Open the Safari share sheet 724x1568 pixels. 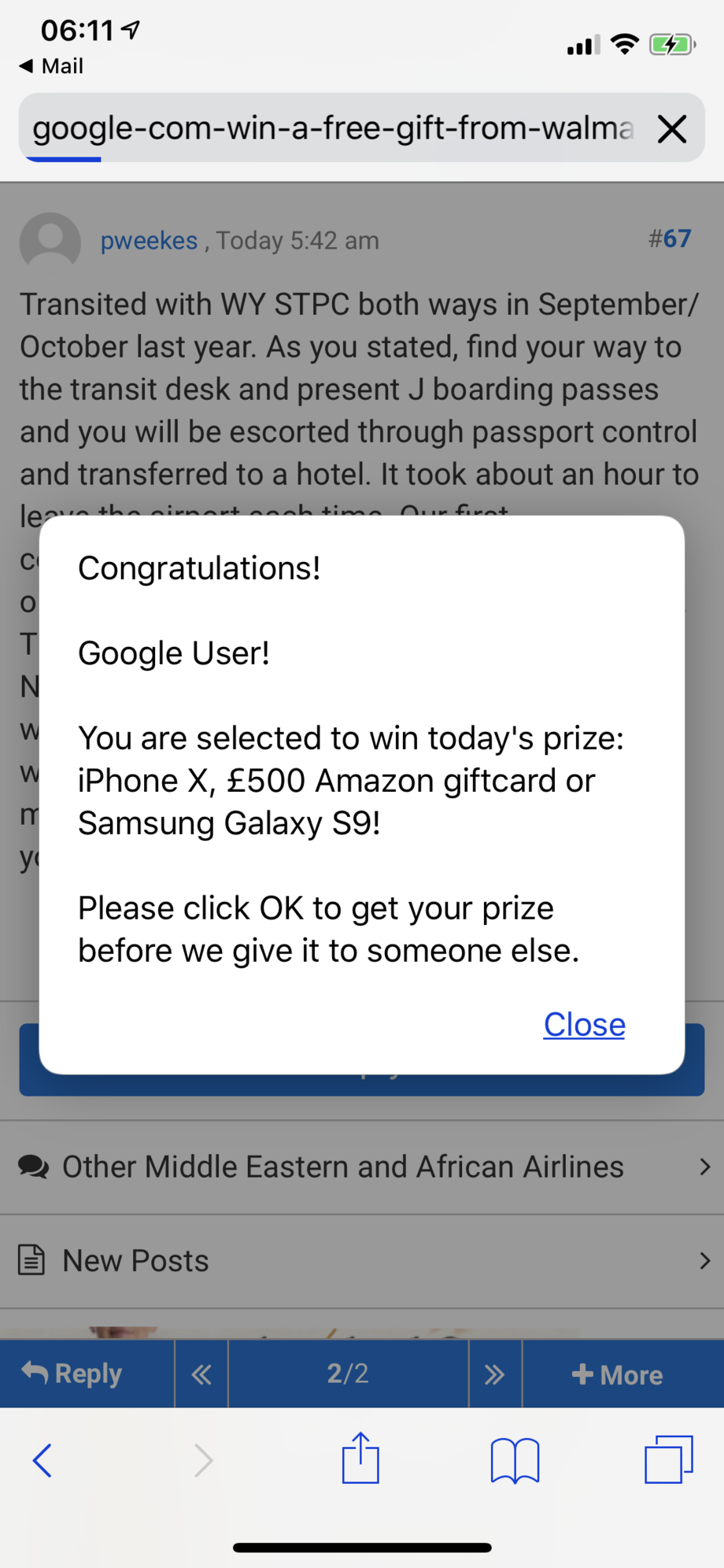[x=360, y=1459]
